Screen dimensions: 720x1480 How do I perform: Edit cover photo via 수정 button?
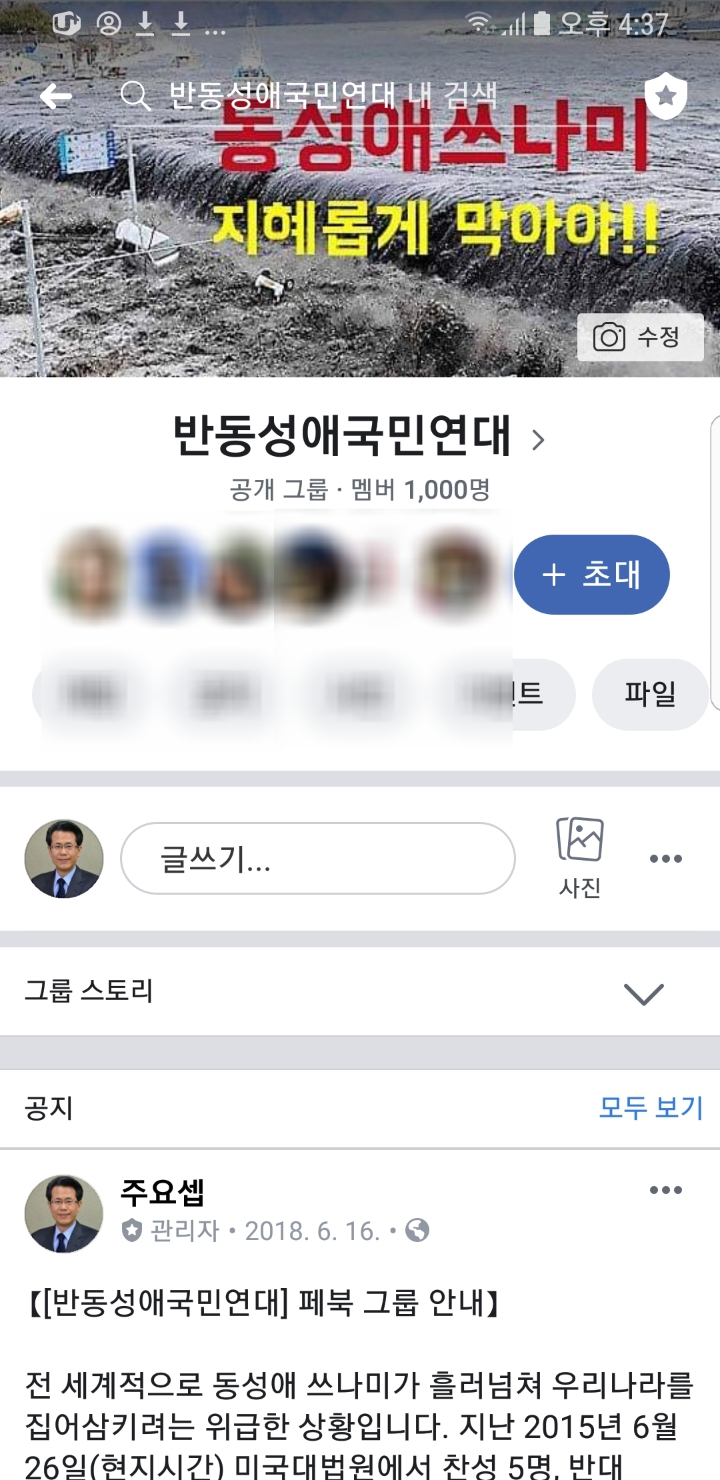(x=640, y=337)
